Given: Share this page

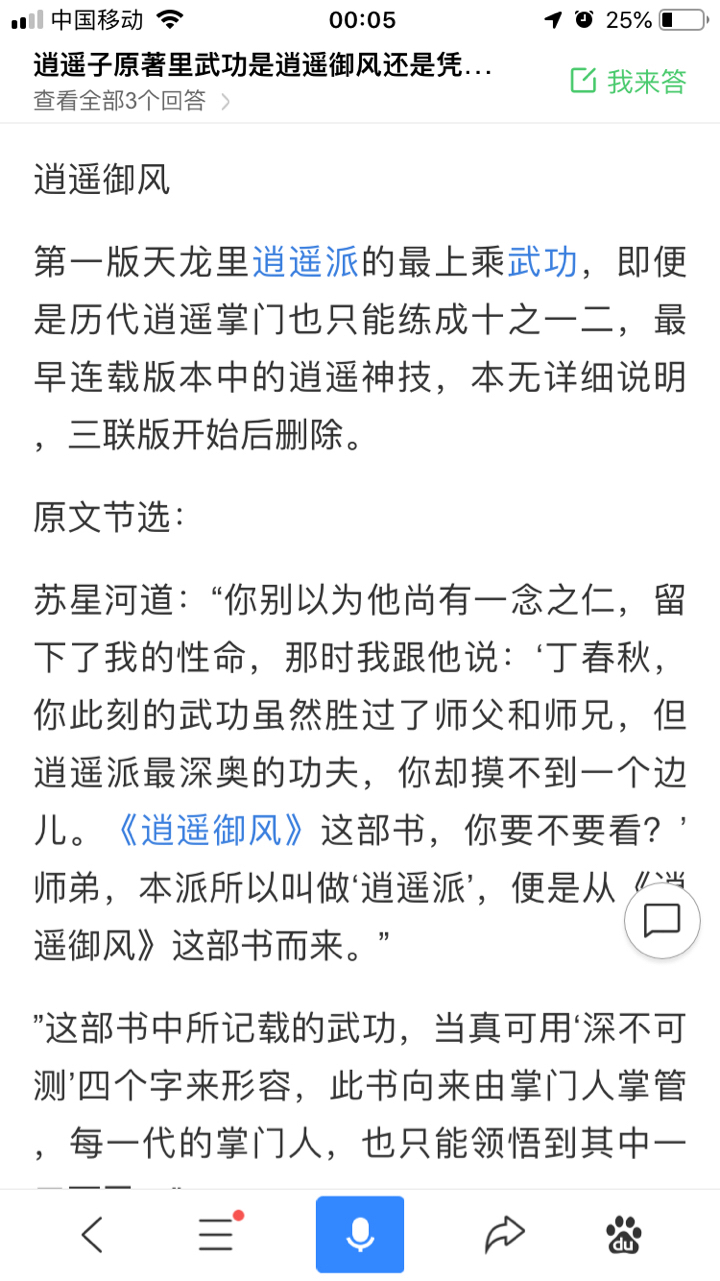Looking at the screenshot, I should tap(504, 1236).
